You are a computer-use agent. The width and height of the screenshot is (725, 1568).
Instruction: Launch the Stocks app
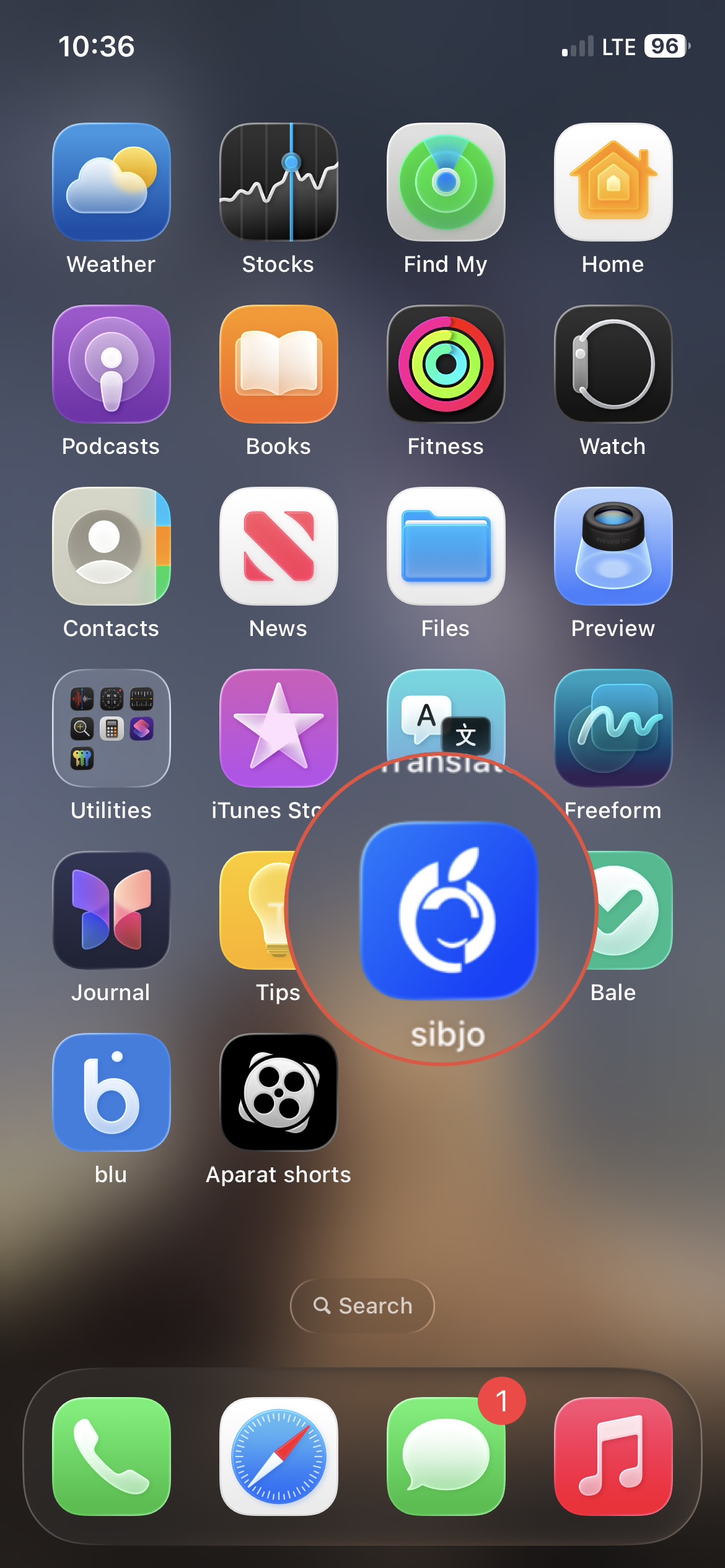279,182
